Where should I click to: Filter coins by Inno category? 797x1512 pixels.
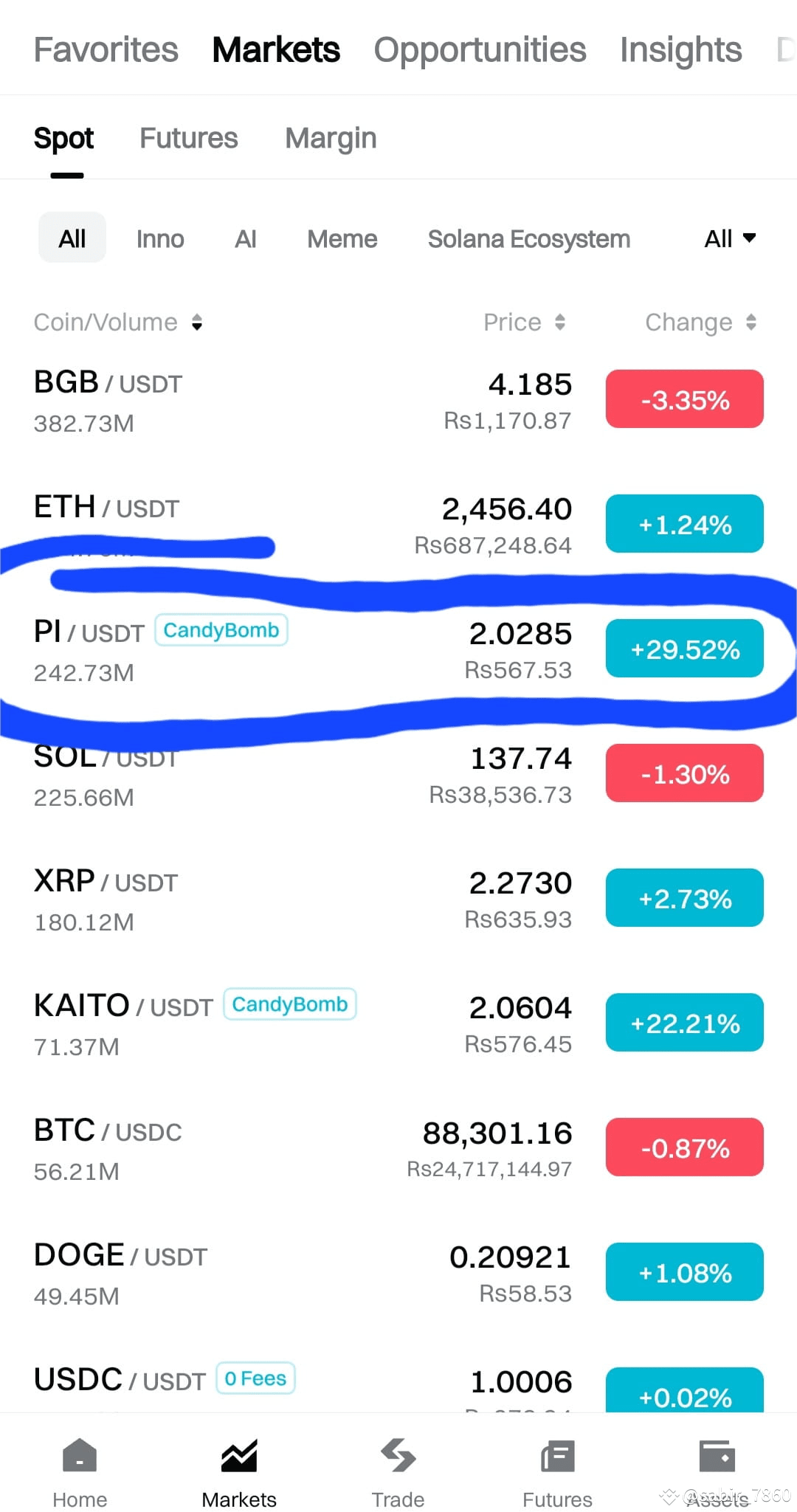(x=160, y=238)
